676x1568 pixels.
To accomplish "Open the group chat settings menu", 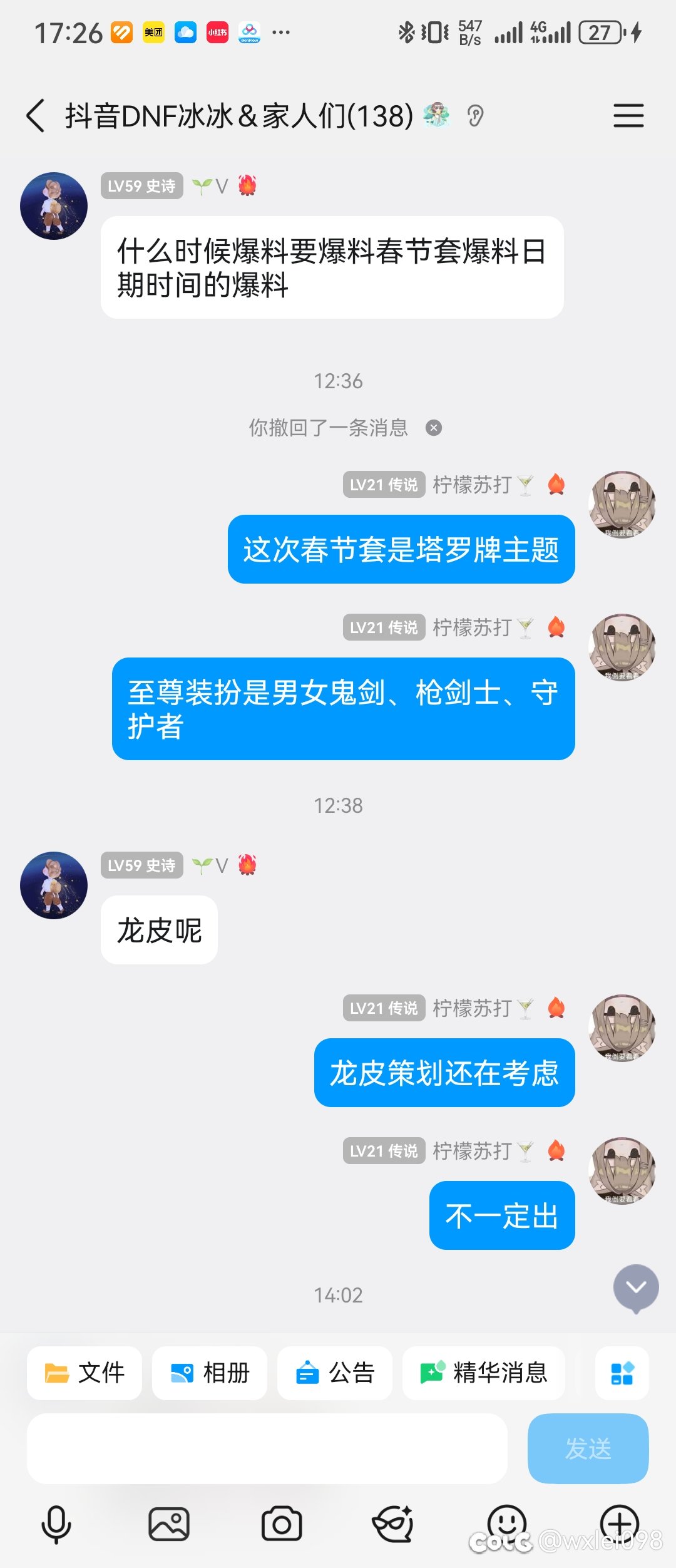I will tap(628, 116).
